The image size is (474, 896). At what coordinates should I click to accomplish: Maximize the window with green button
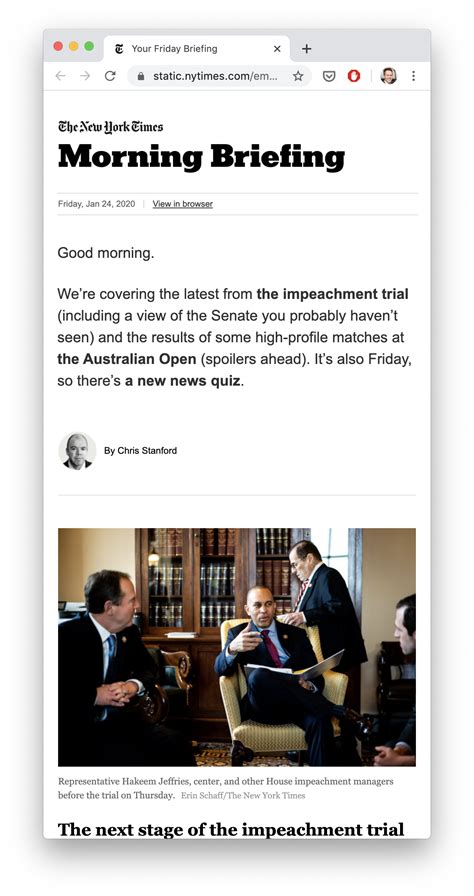(x=89, y=46)
